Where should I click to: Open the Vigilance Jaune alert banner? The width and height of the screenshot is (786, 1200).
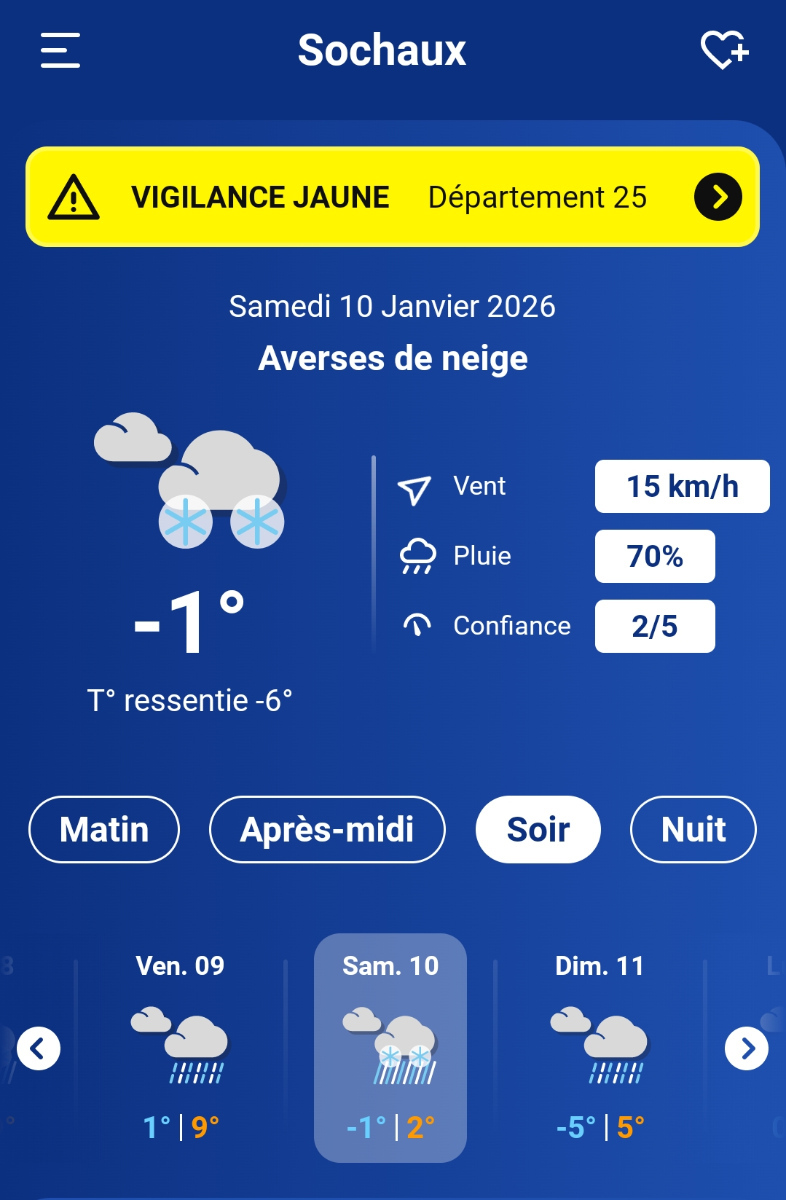click(392, 197)
